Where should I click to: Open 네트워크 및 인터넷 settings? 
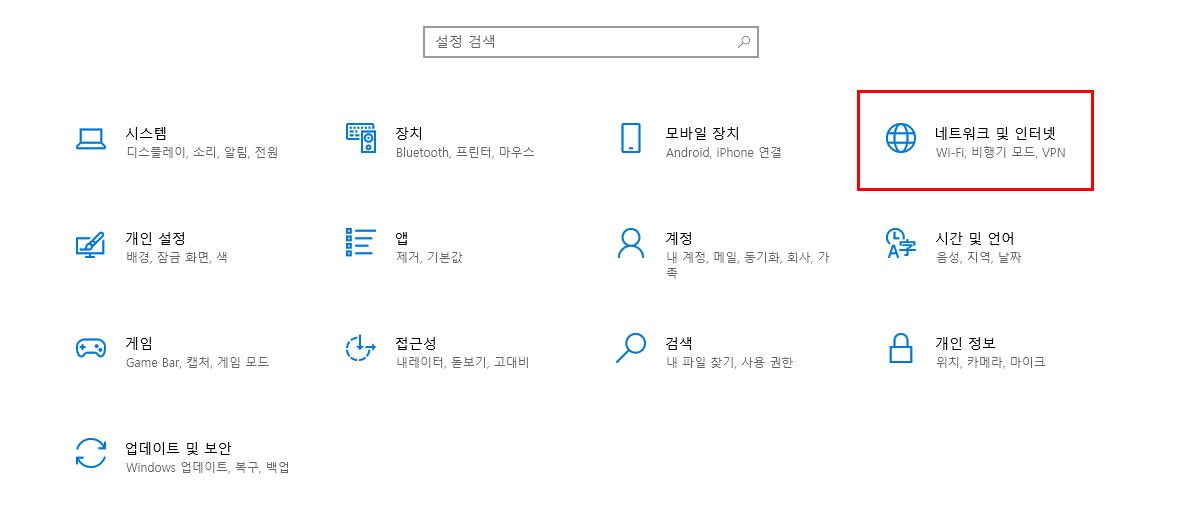(994, 133)
